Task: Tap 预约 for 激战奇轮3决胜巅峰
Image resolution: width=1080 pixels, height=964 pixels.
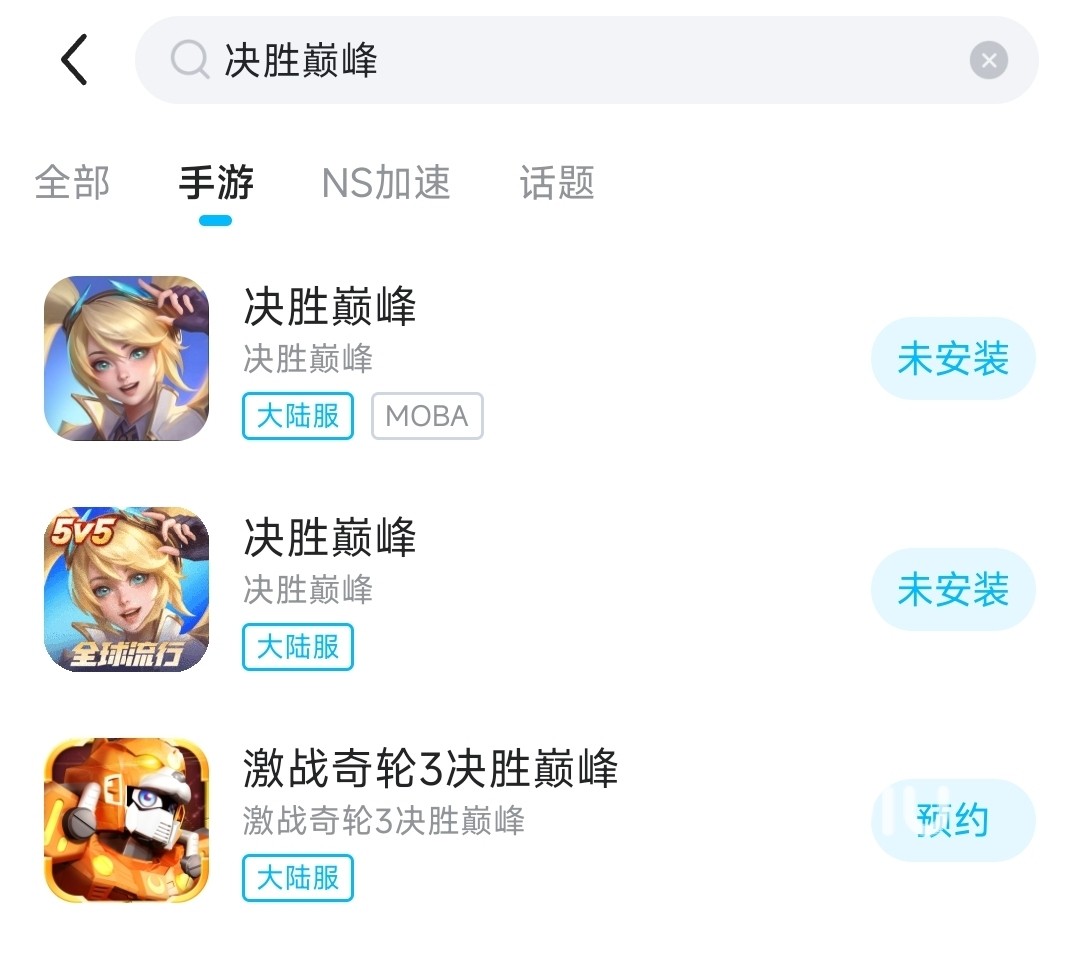Action: pyautogui.click(x=952, y=821)
